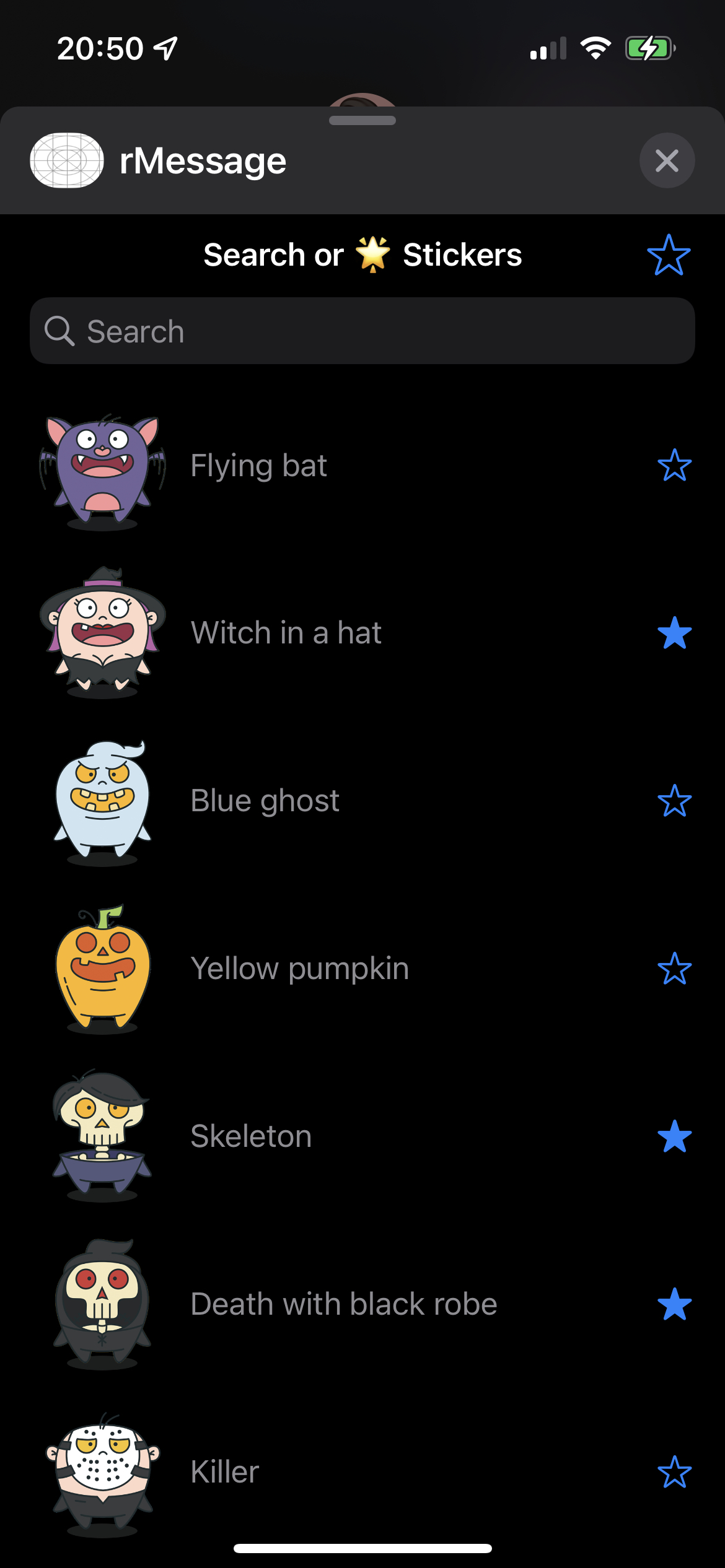This screenshot has height=1568, width=725.
Task: Focus the Search field
Action: [x=362, y=331]
